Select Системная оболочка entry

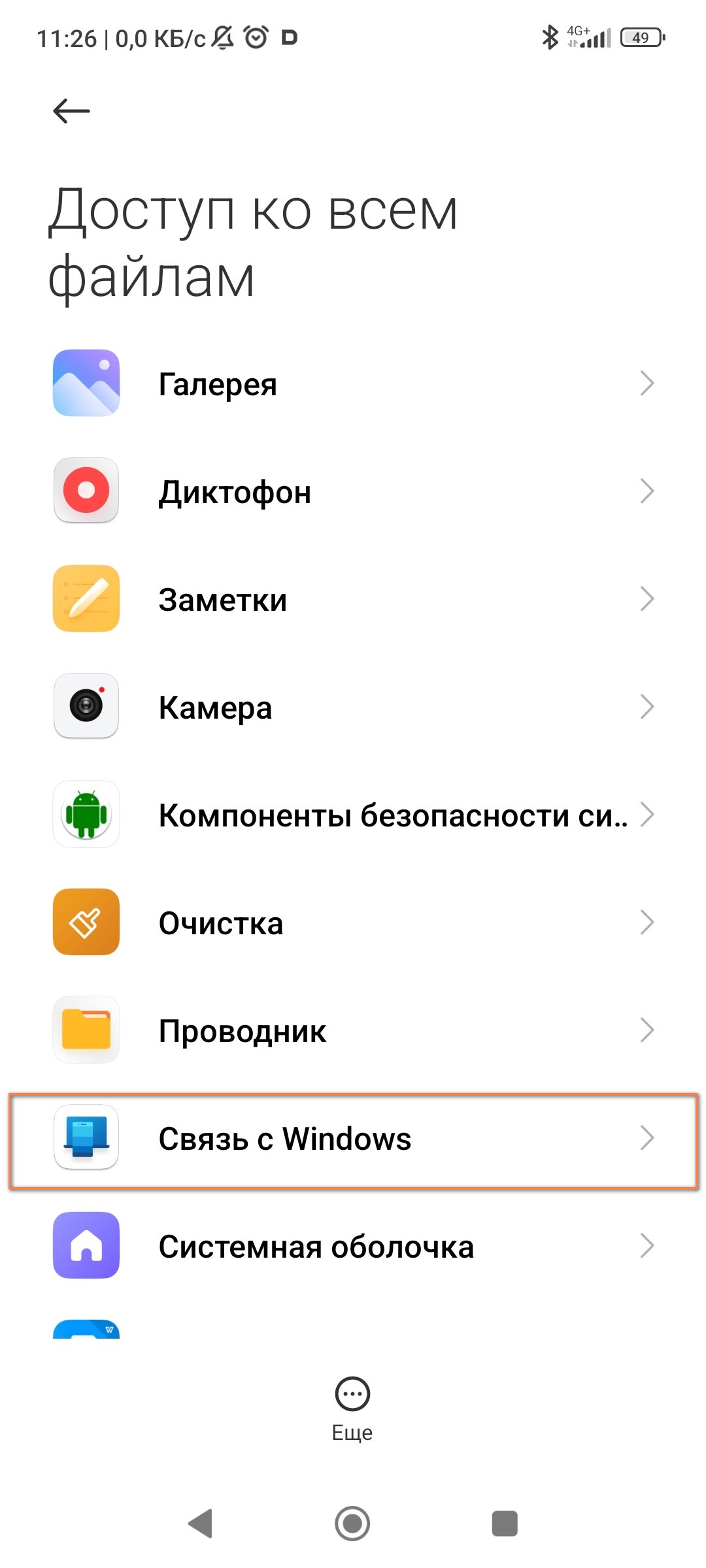(x=353, y=1246)
